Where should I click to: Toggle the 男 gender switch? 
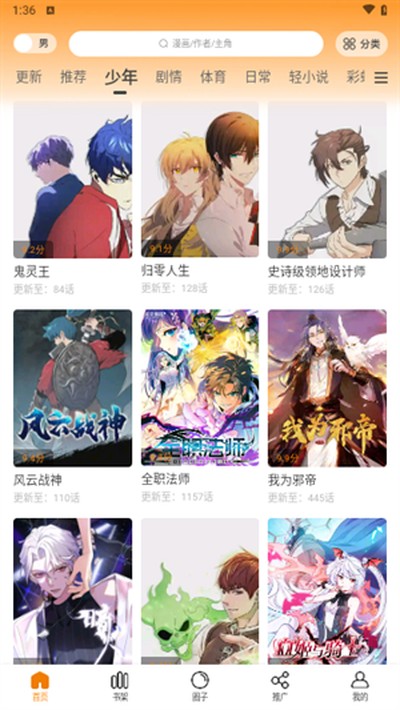tap(35, 43)
